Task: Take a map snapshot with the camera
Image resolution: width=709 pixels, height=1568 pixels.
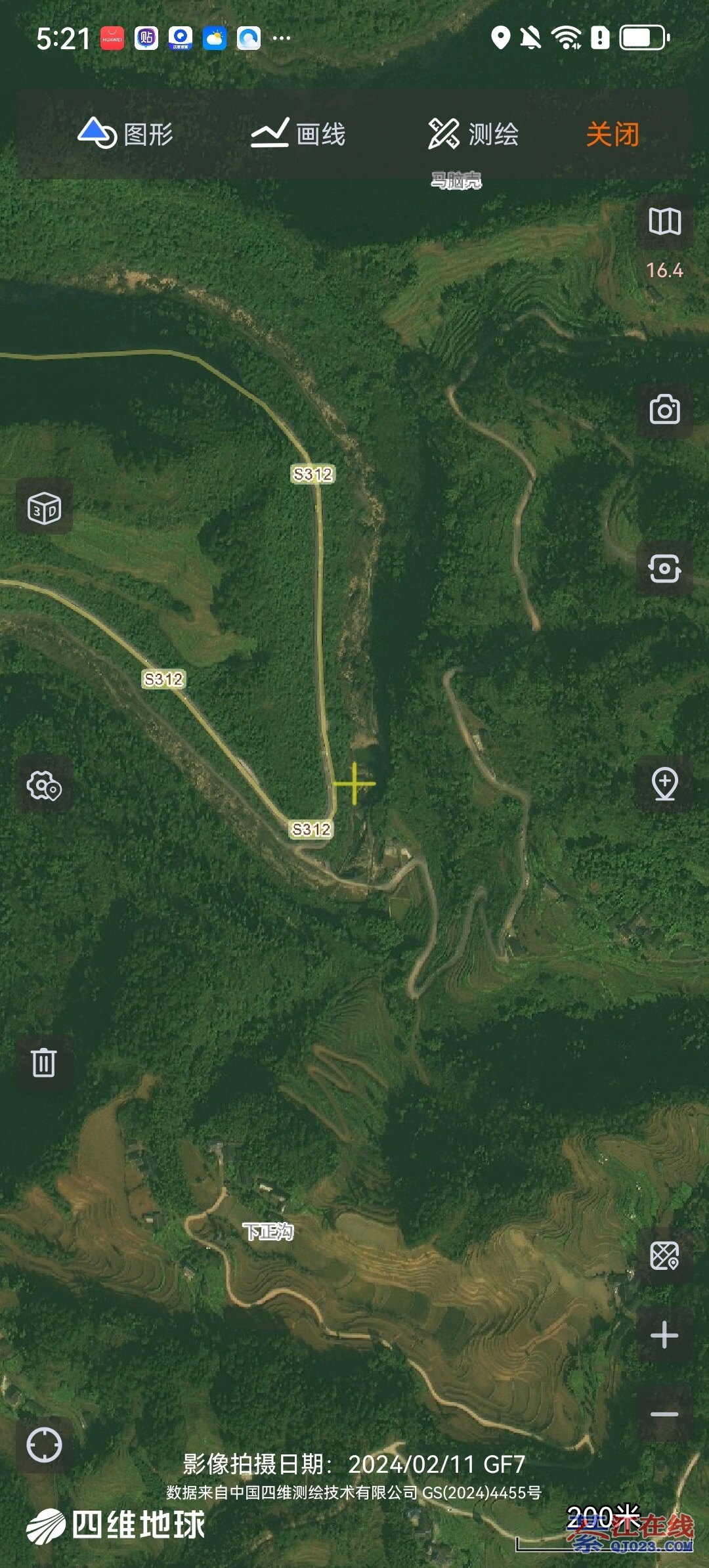Action: click(x=664, y=410)
